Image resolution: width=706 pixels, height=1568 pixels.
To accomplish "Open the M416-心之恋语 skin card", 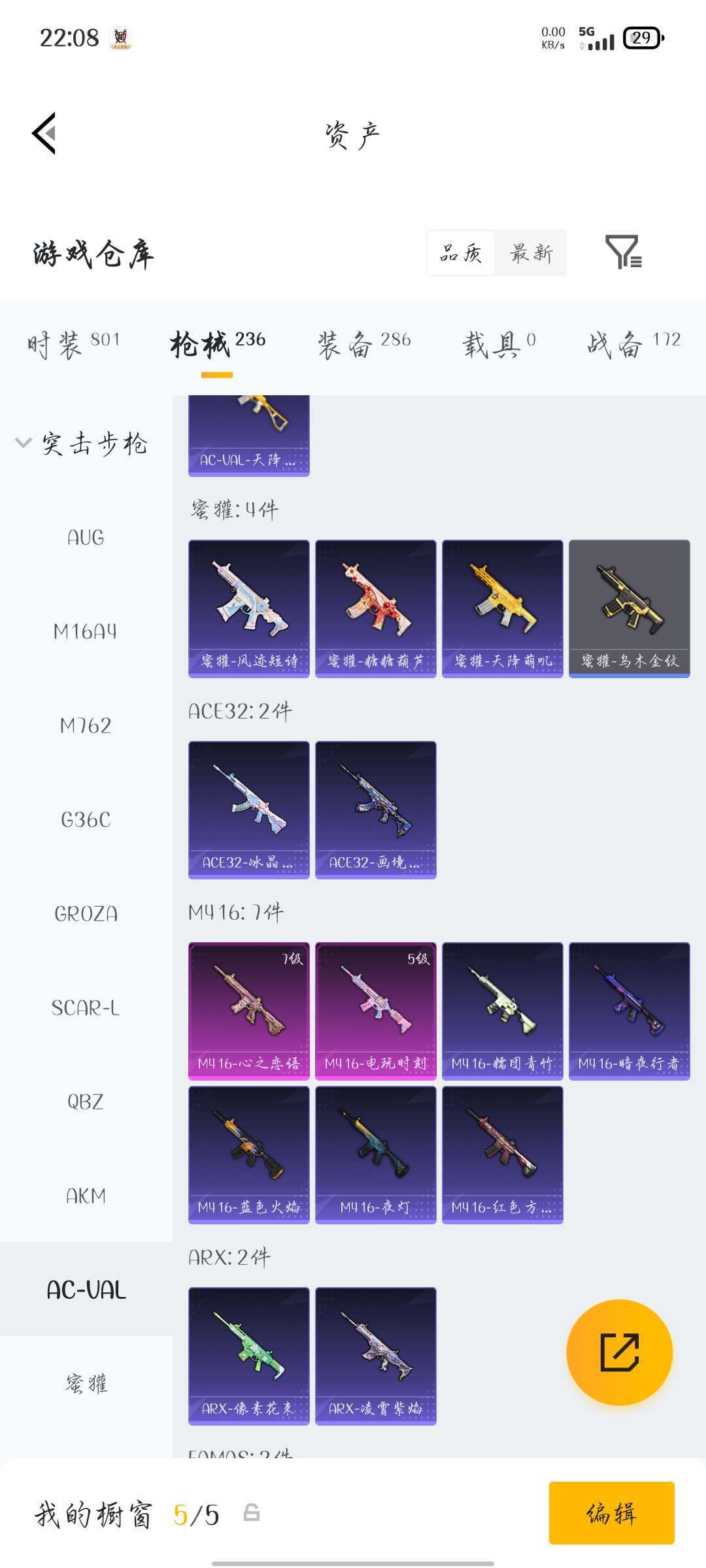I will coord(249,1011).
